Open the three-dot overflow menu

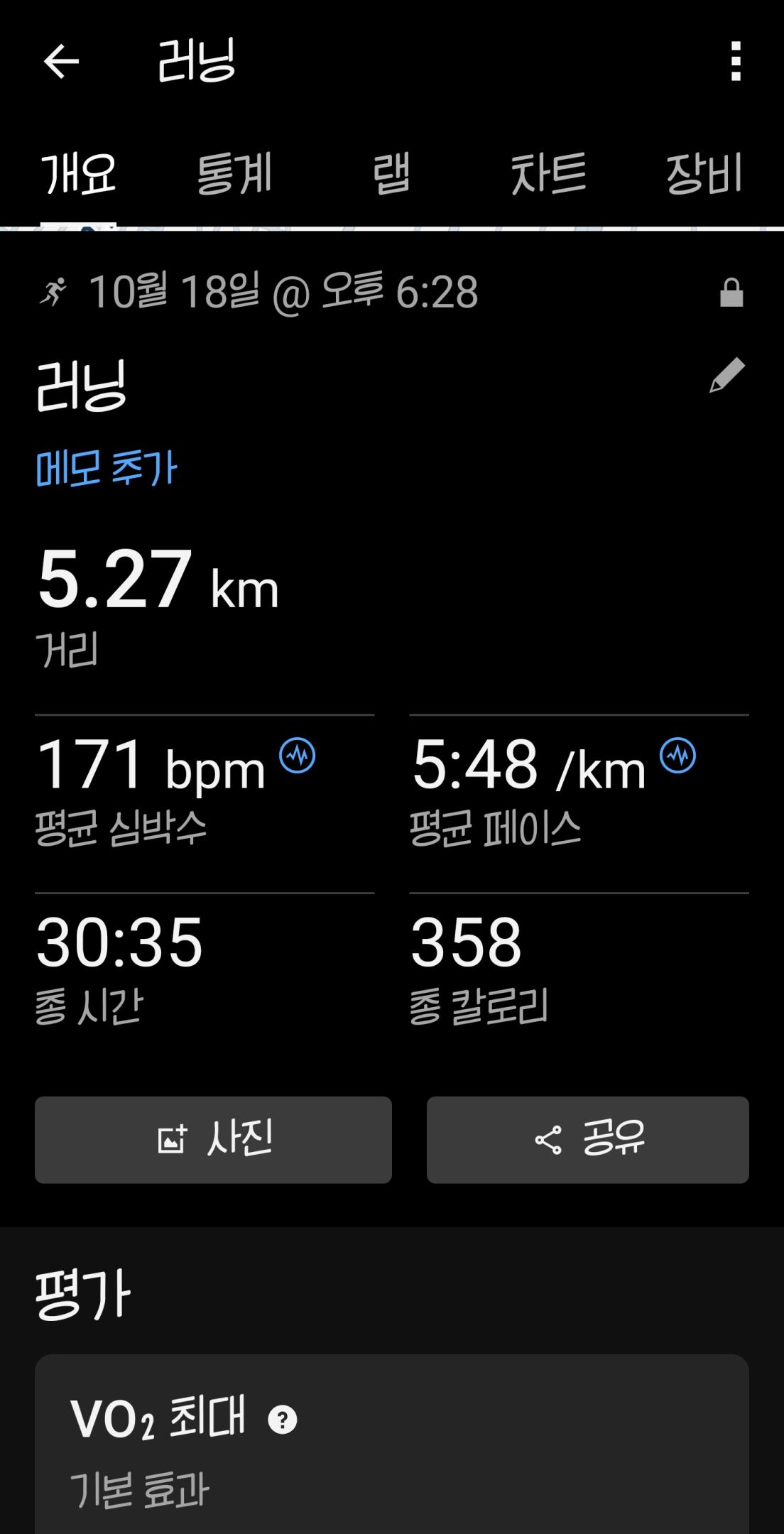tap(736, 61)
